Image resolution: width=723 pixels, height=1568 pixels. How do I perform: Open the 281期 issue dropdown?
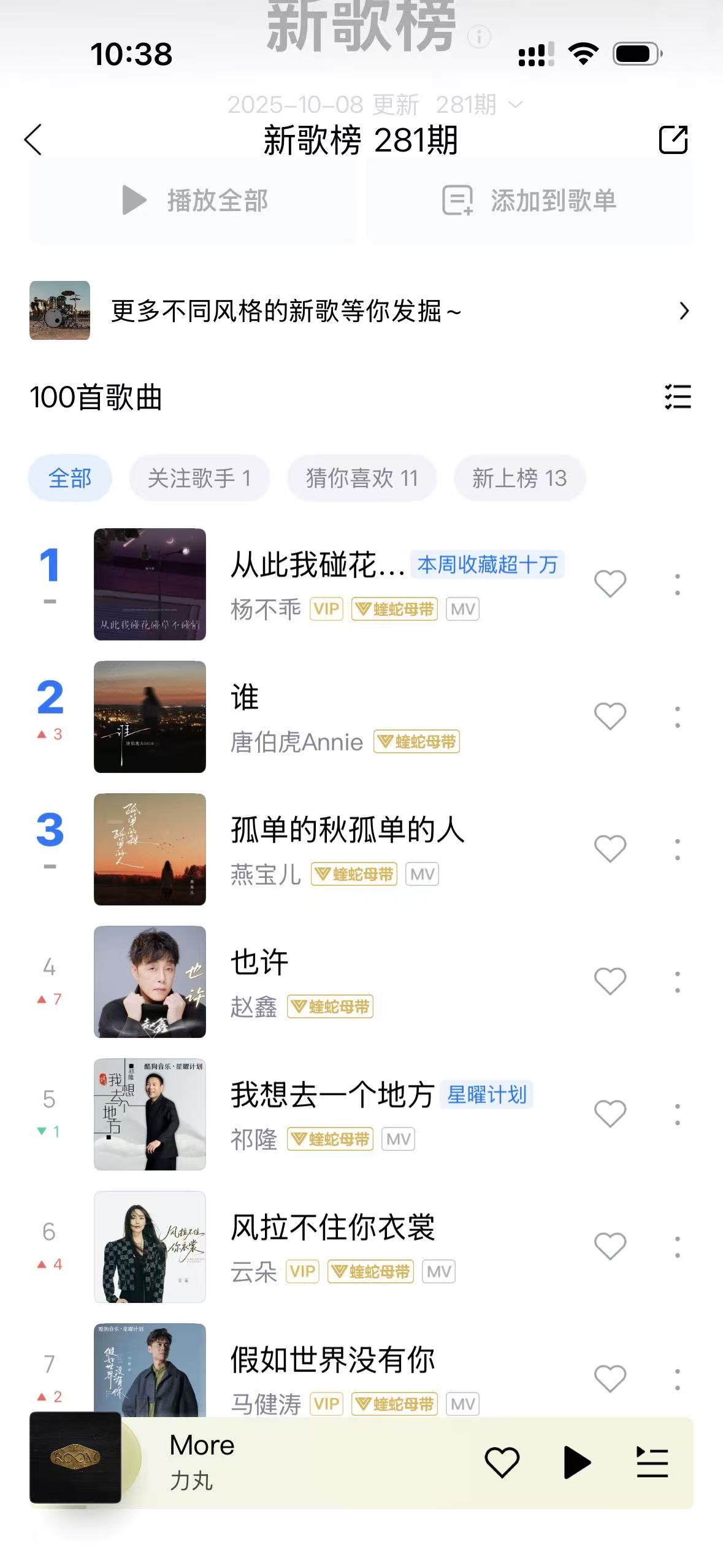coord(479,105)
